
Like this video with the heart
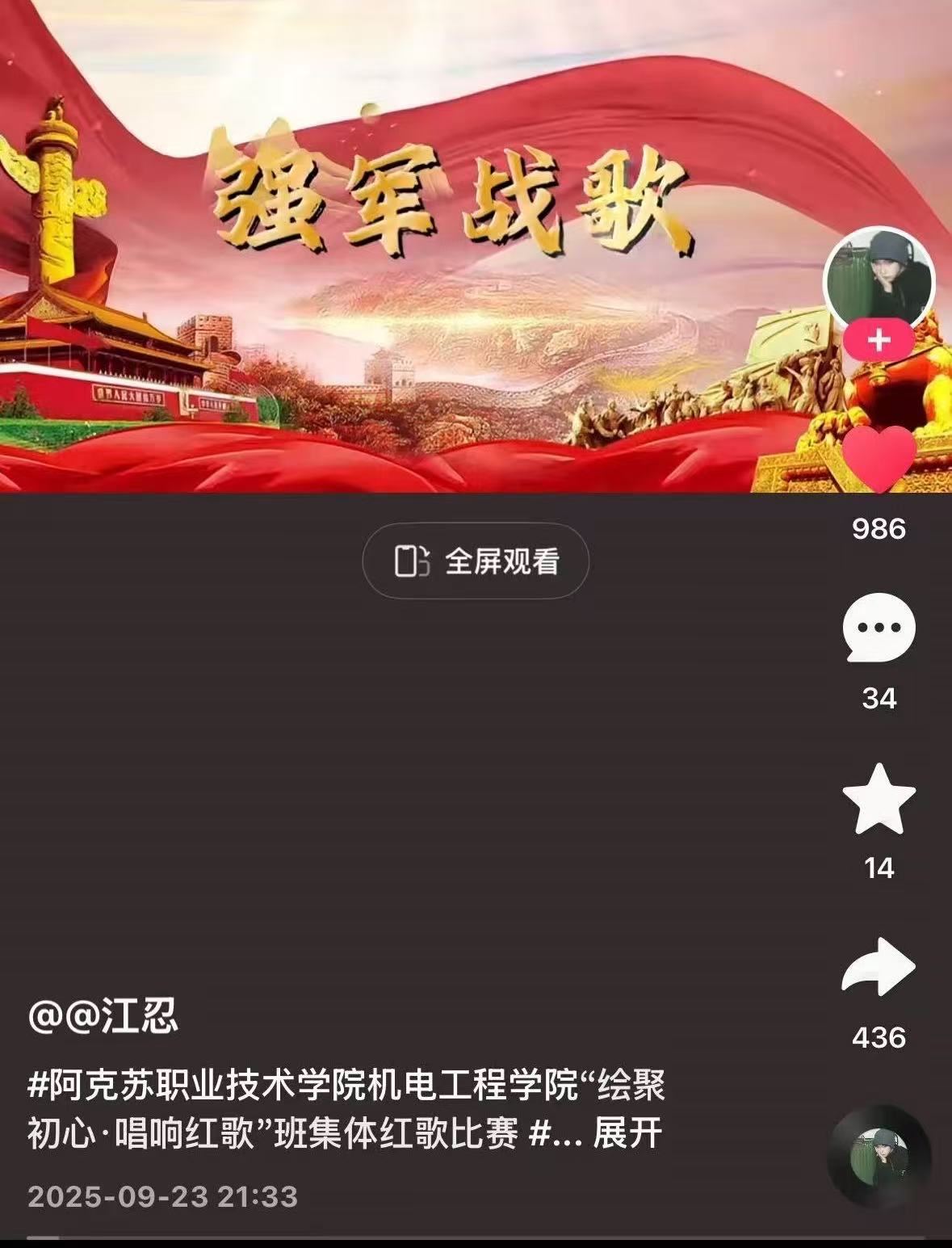pyautogui.click(x=879, y=457)
